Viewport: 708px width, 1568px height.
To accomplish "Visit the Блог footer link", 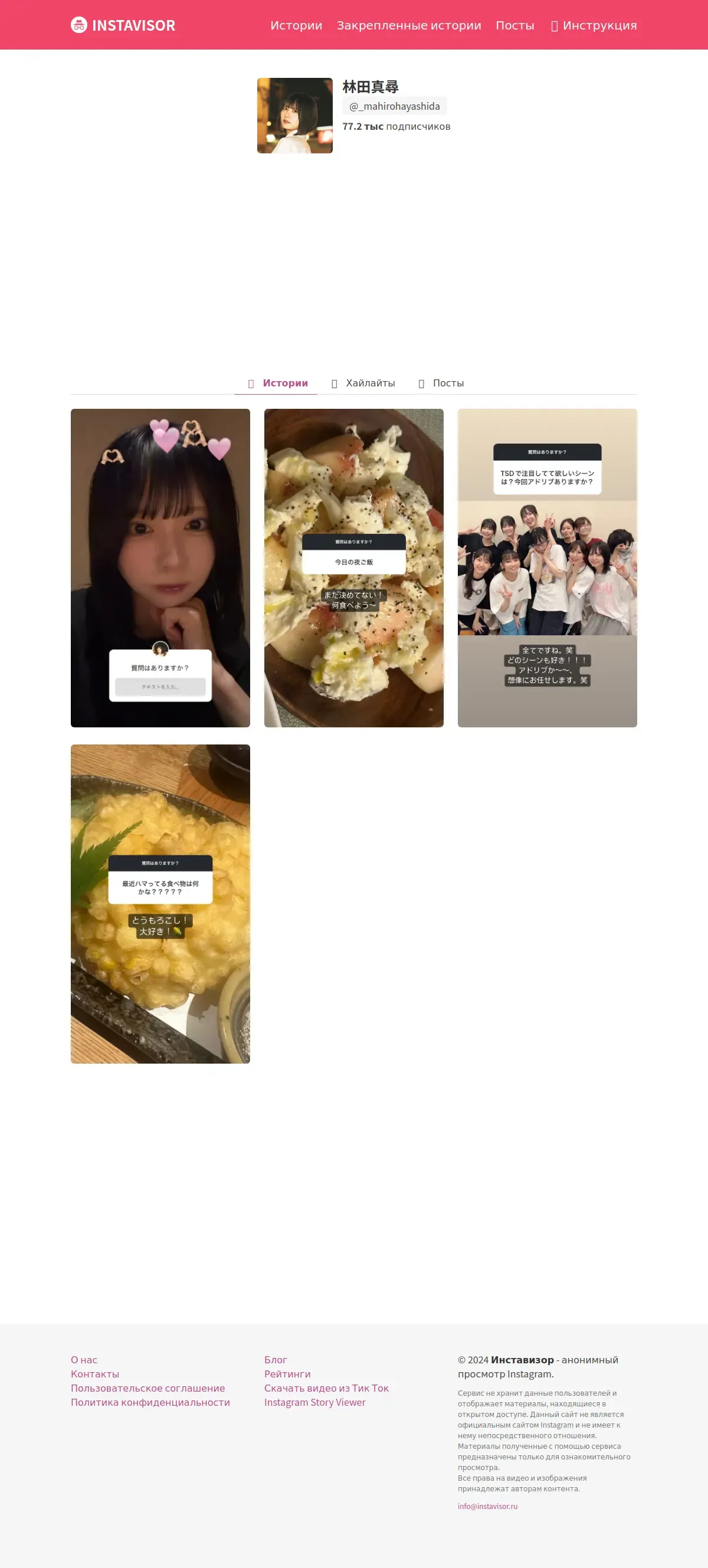I will tap(276, 1360).
